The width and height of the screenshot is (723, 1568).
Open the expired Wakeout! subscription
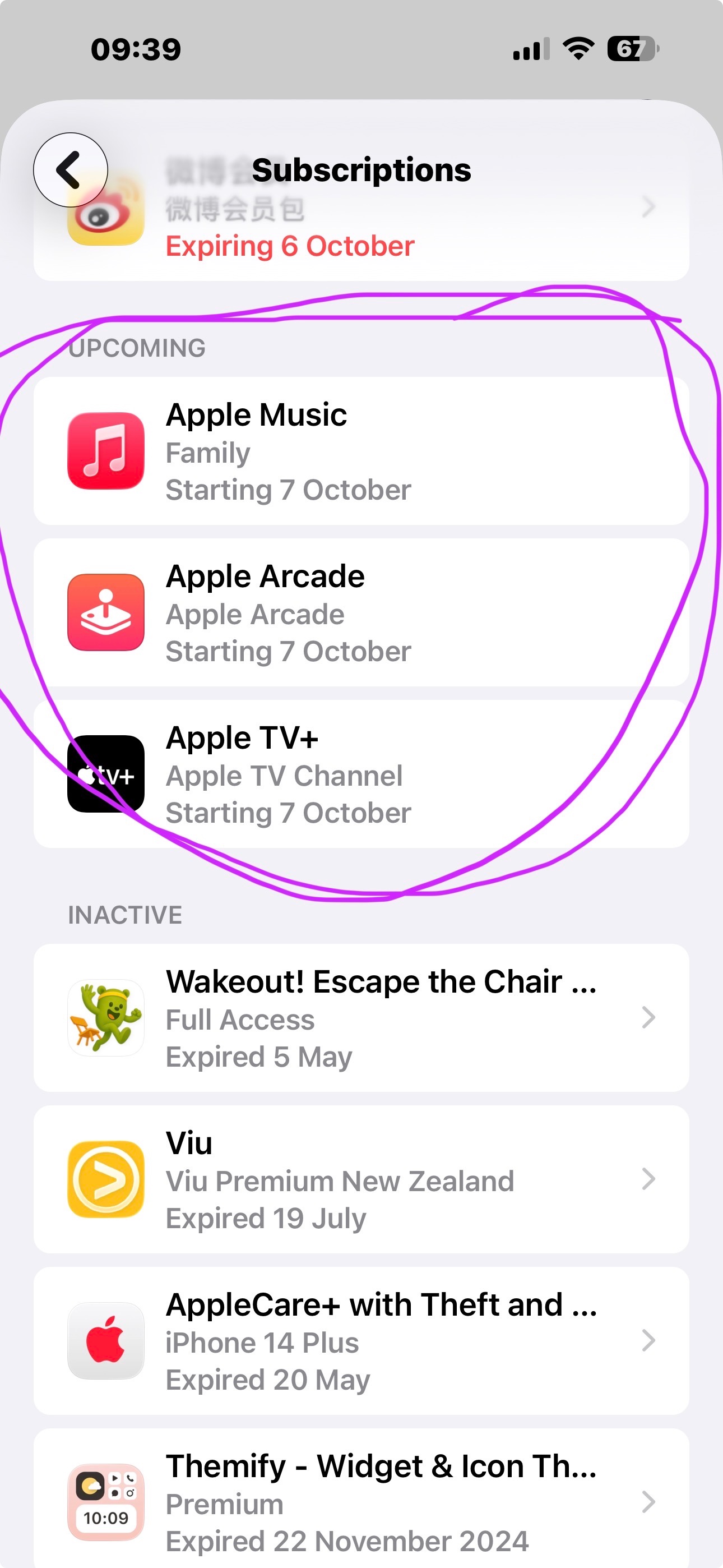pos(361,1018)
